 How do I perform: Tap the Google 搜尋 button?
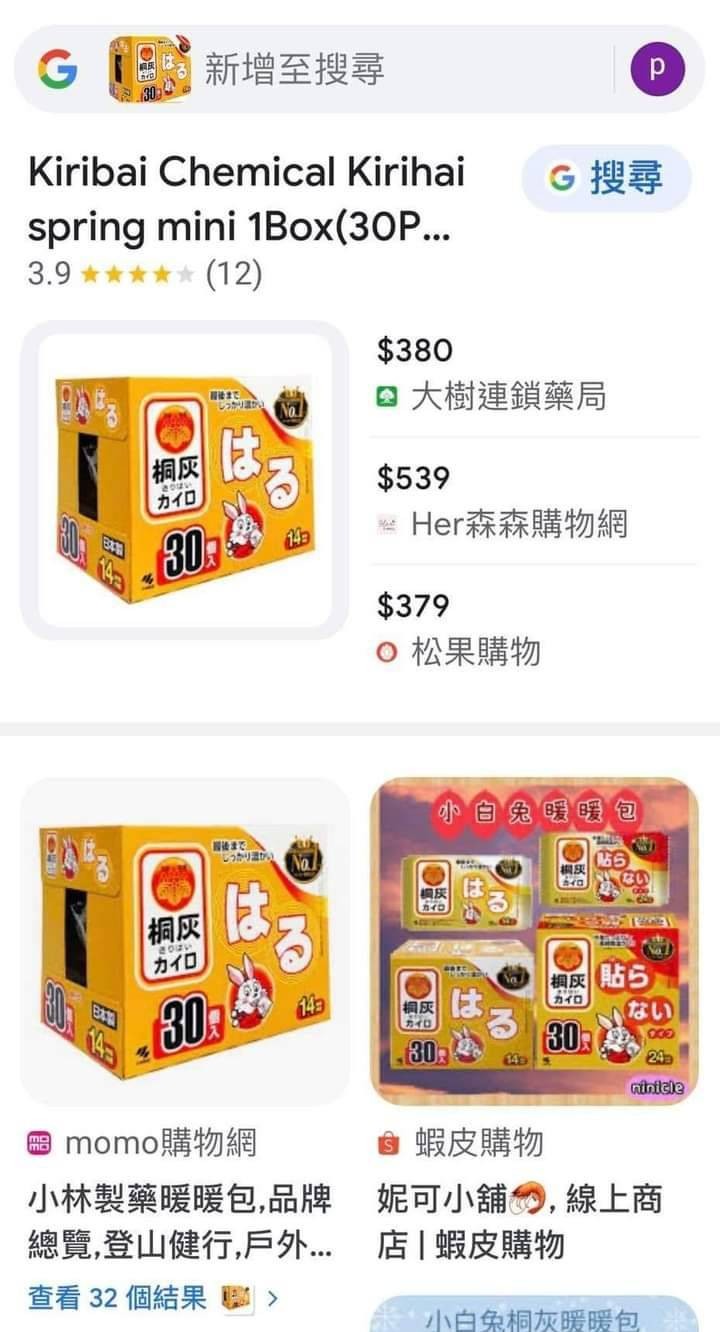(x=606, y=179)
